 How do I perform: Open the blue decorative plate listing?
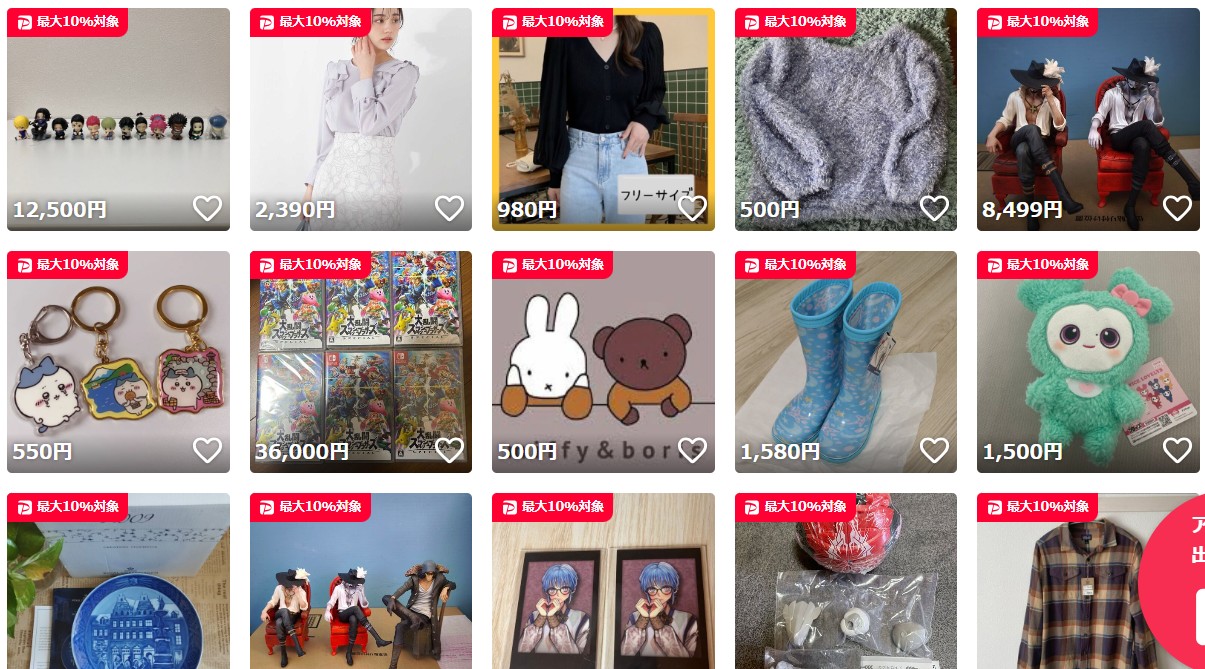click(x=118, y=590)
